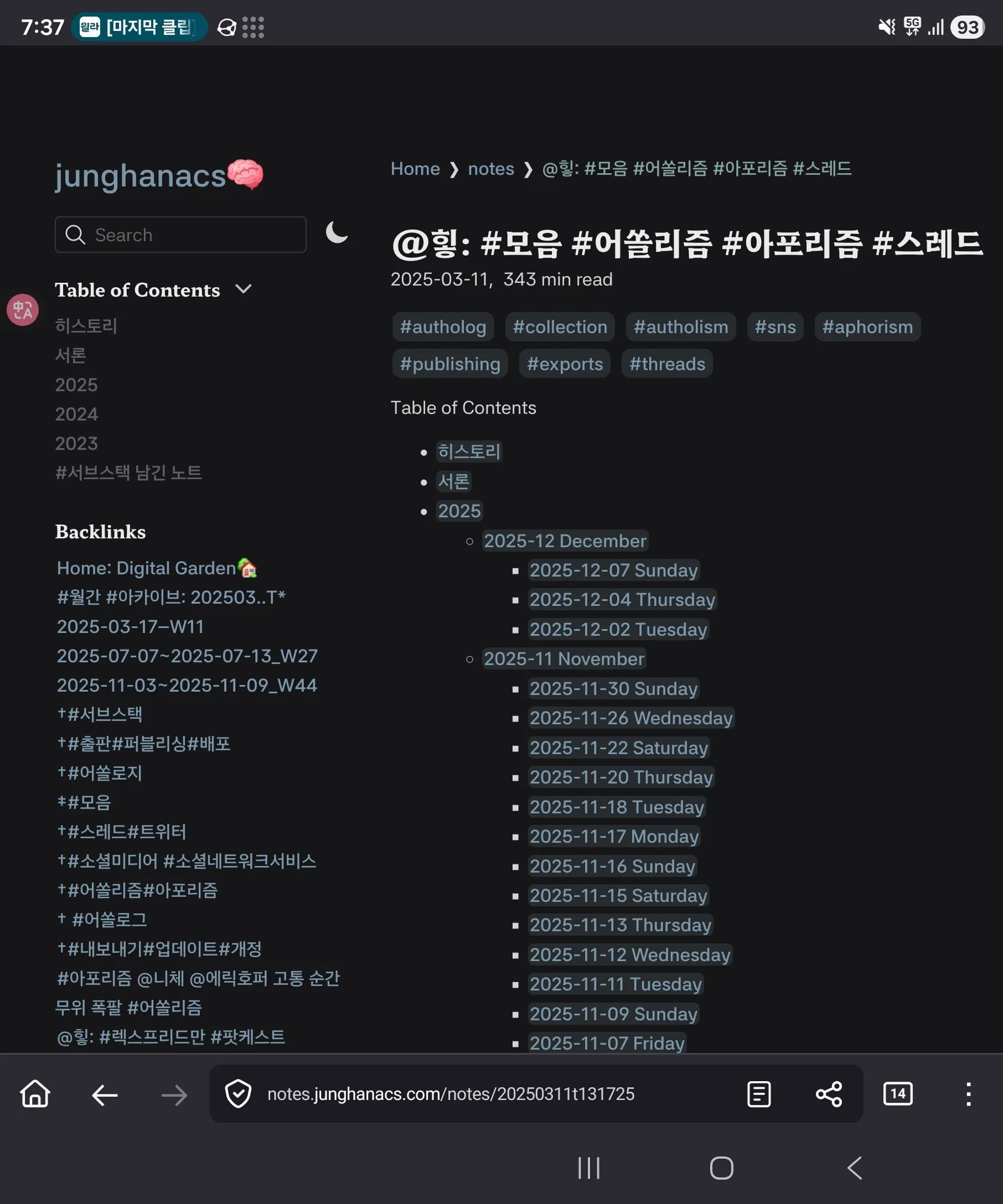
Task: Open the translate floating button
Action: (x=23, y=310)
